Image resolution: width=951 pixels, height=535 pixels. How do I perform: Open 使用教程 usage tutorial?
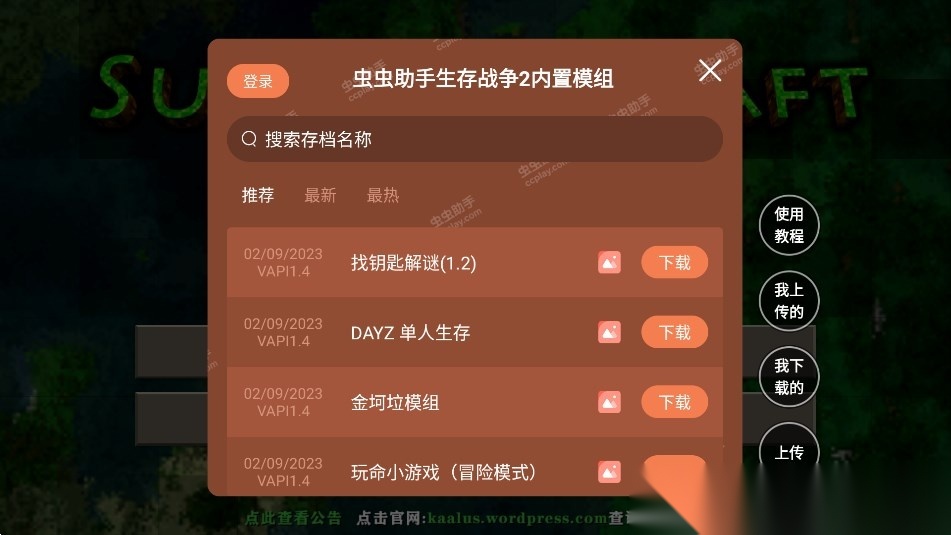point(789,225)
